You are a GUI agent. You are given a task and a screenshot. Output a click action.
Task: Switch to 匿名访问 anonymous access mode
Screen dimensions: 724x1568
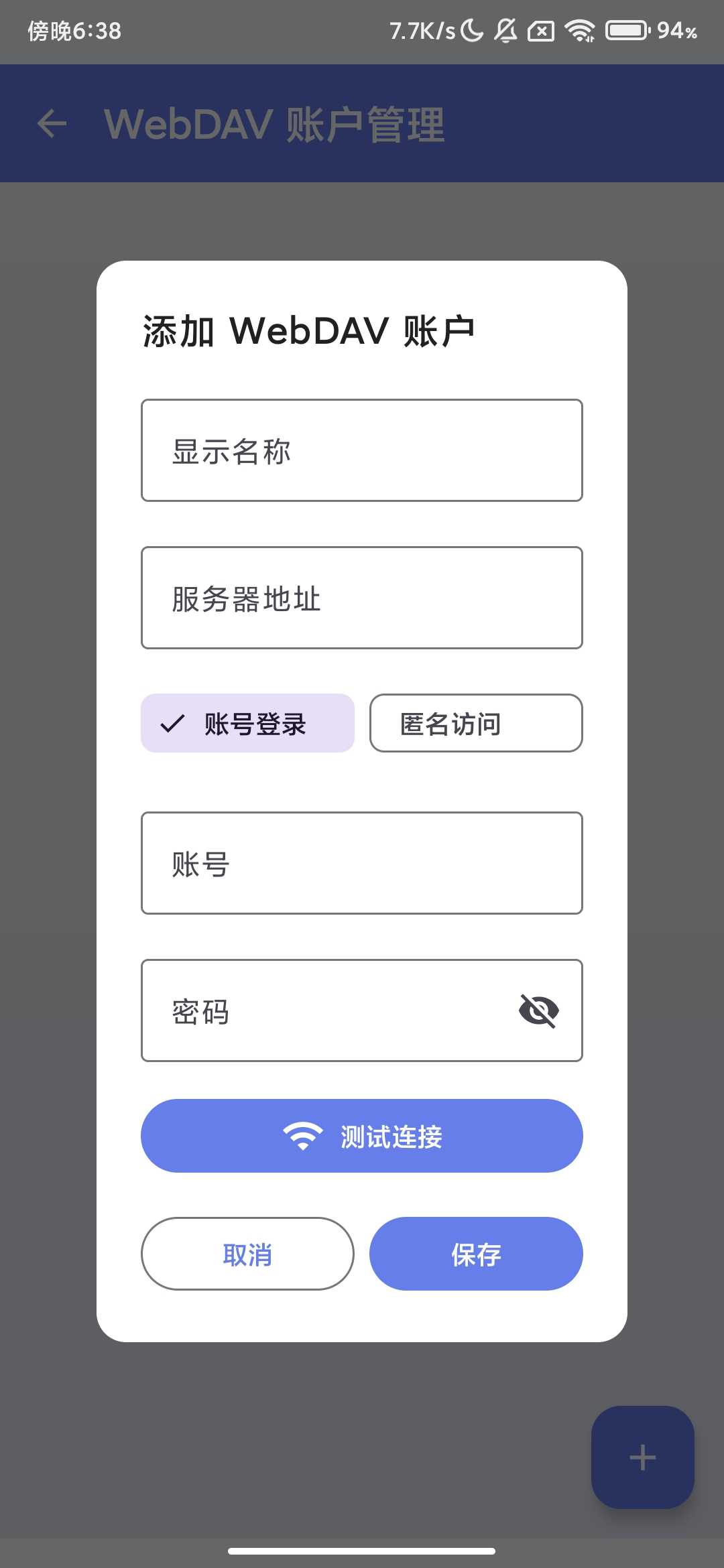point(475,723)
